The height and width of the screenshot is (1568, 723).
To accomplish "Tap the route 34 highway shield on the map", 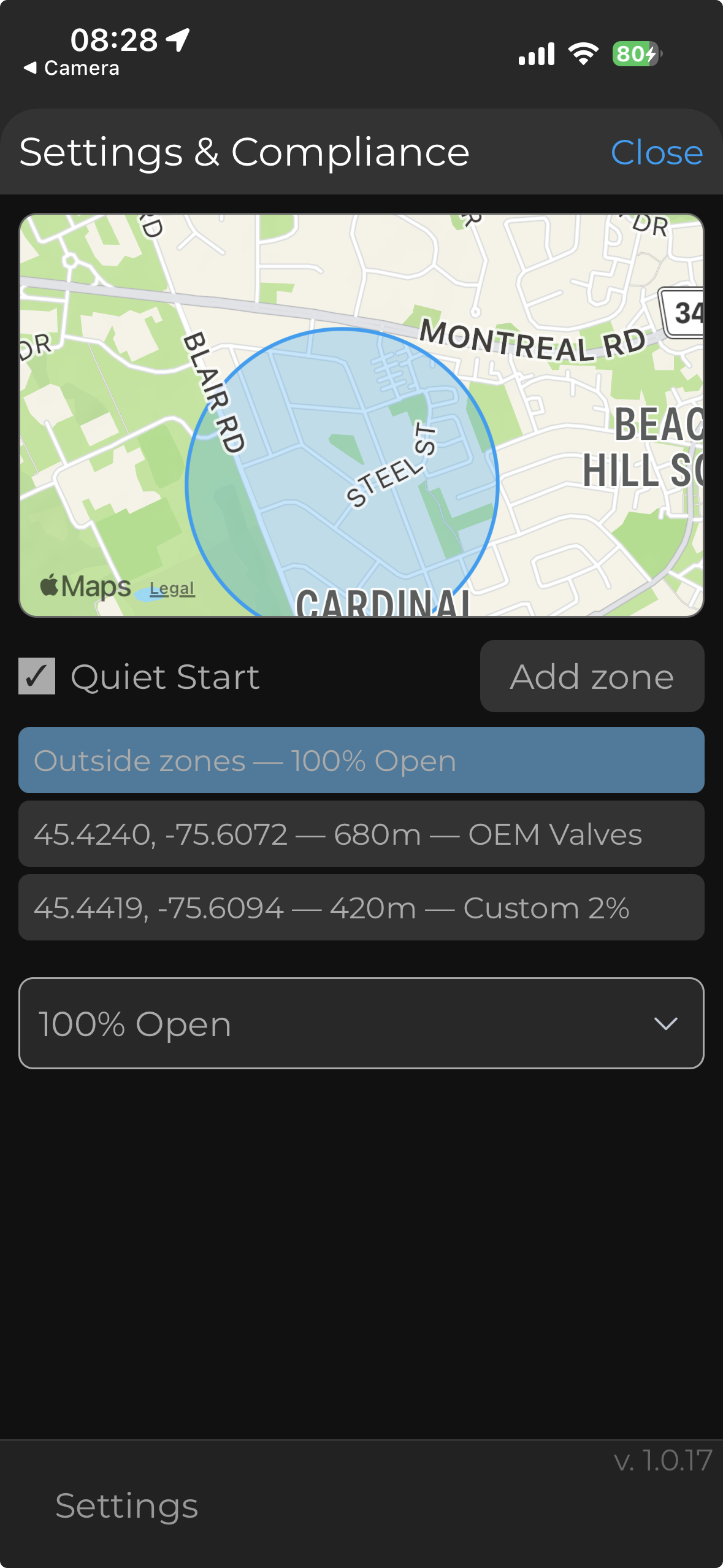I will pos(690,312).
